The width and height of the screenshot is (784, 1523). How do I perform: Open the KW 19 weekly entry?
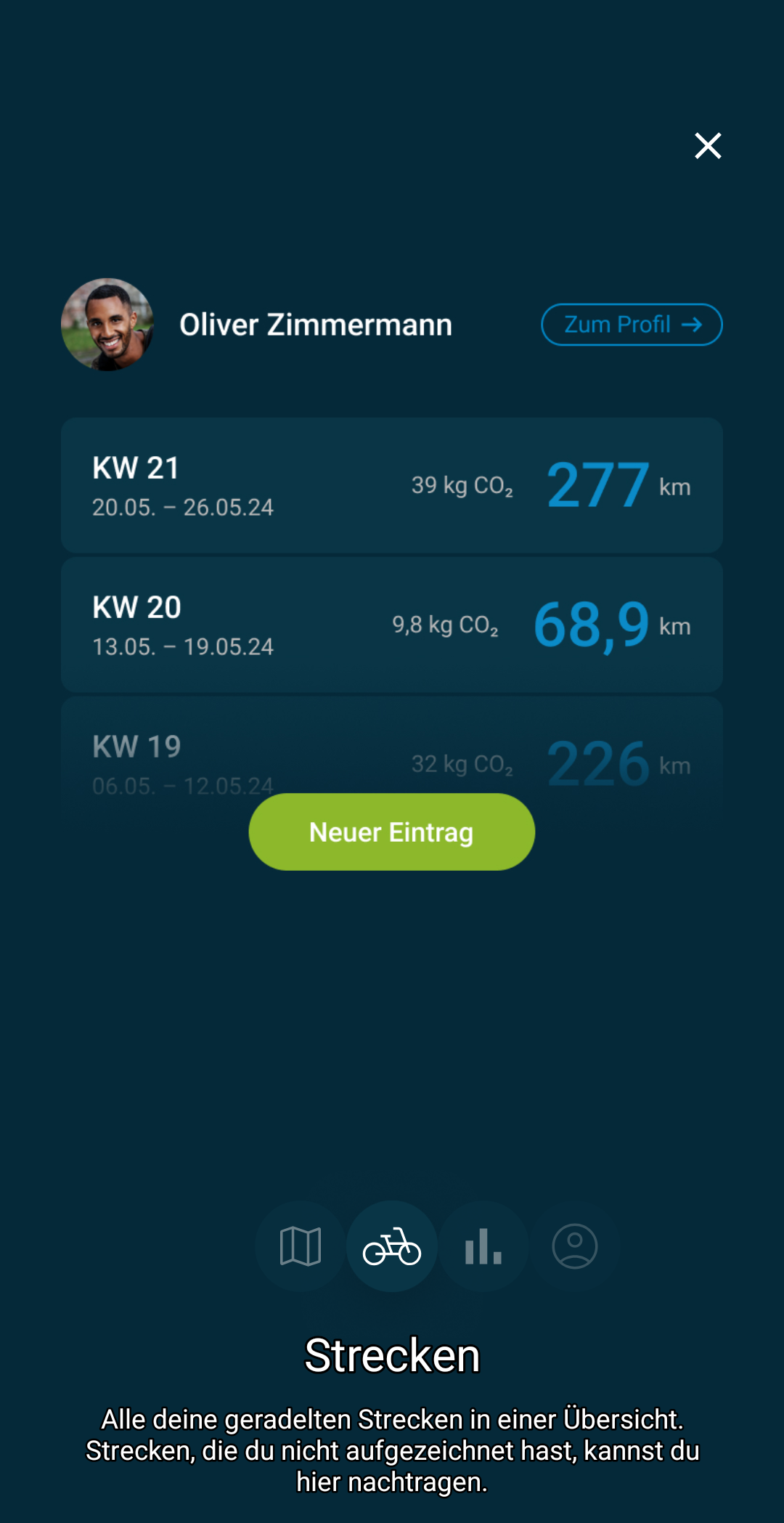(x=391, y=748)
